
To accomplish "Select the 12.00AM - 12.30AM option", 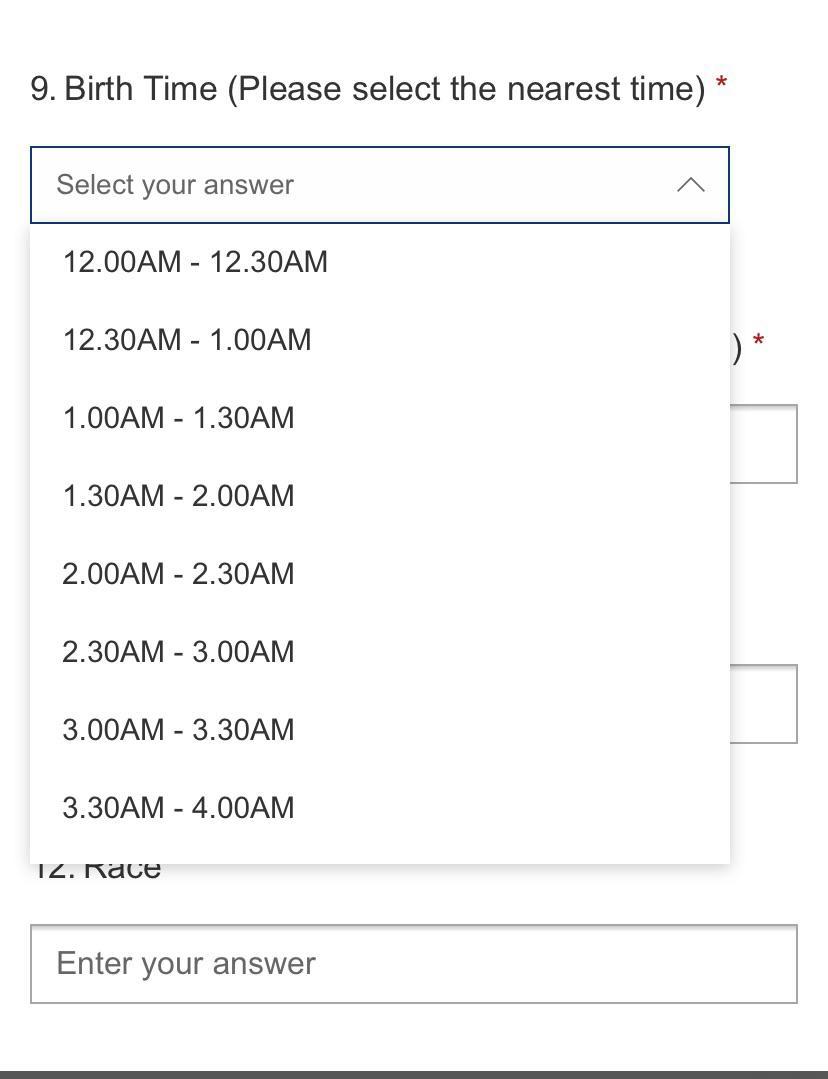I will (195, 262).
